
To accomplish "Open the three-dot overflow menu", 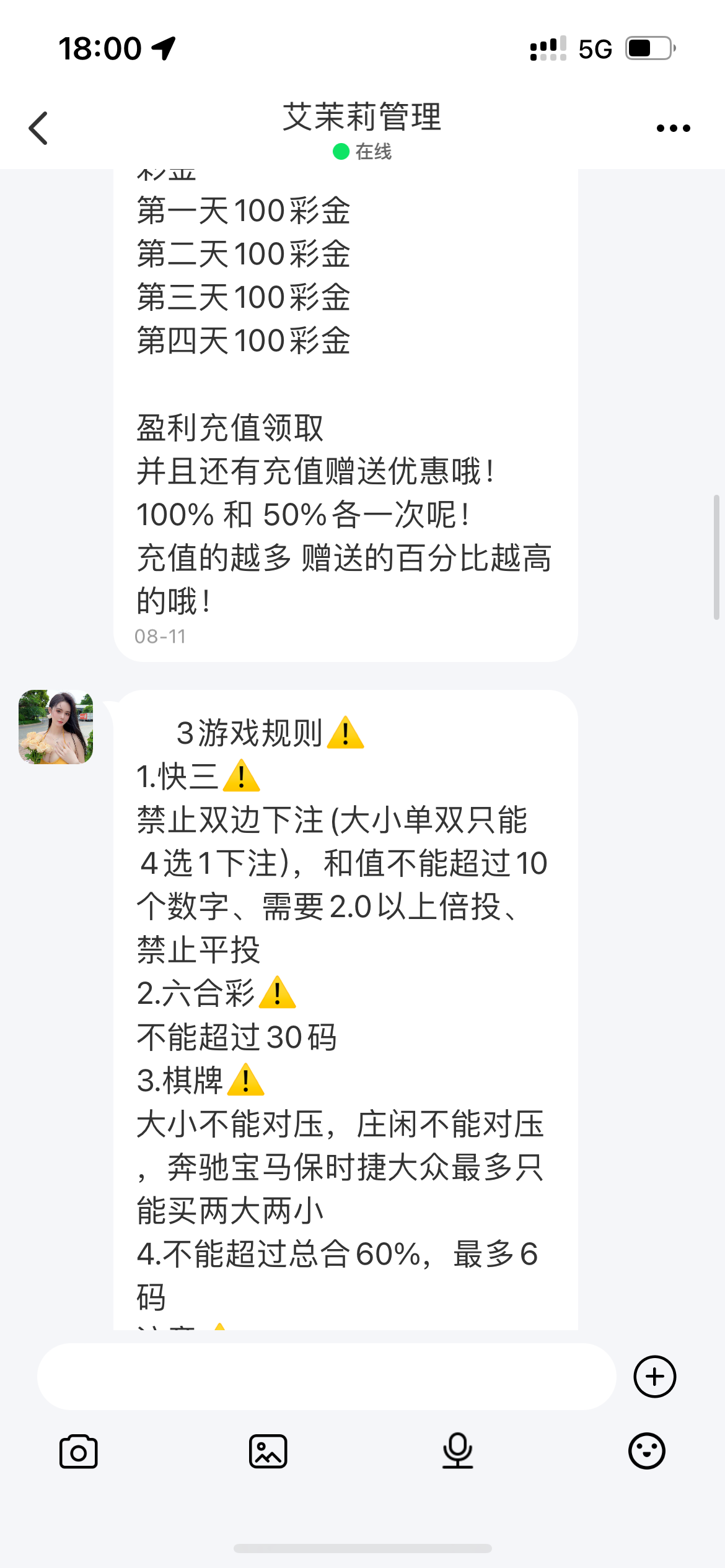I will click(x=673, y=128).
